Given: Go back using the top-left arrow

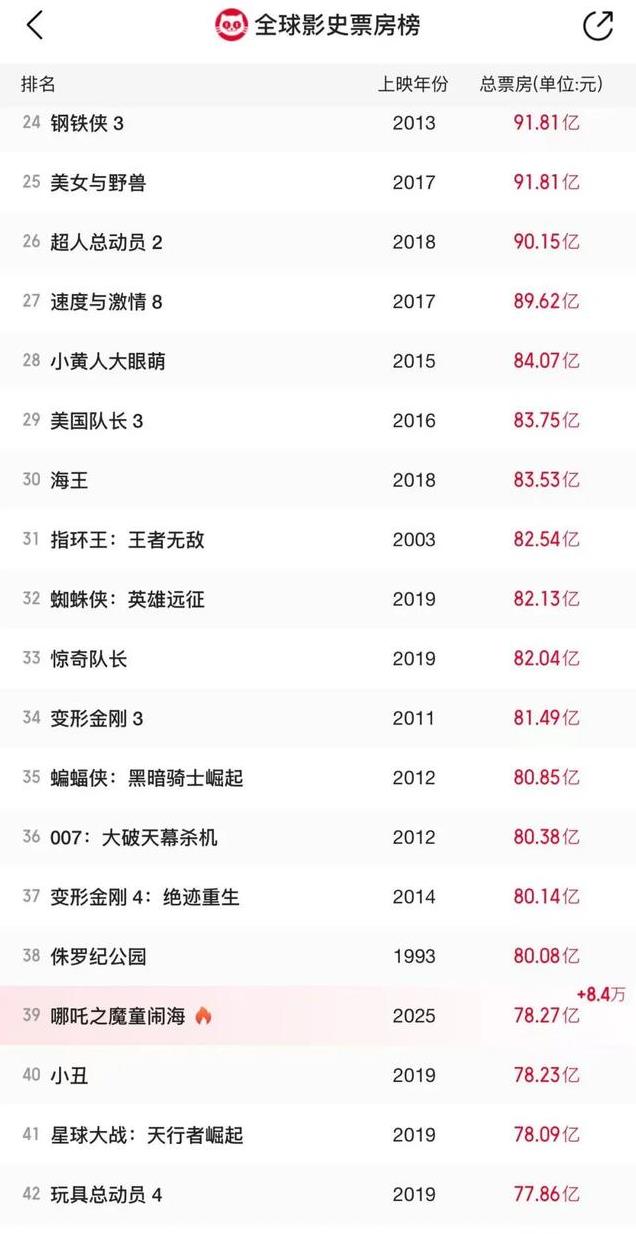Looking at the screenshot, I should click(35, 26).
